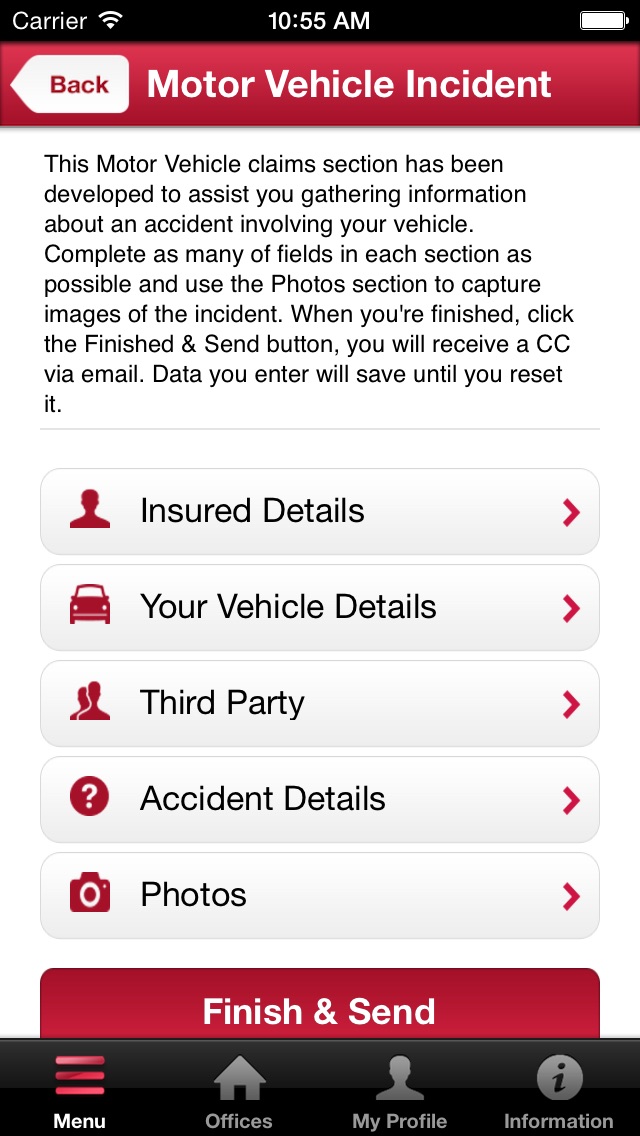Tap Finish & Send button
The width and height of the screenshot is (640, 1136).
[320, 1004]
